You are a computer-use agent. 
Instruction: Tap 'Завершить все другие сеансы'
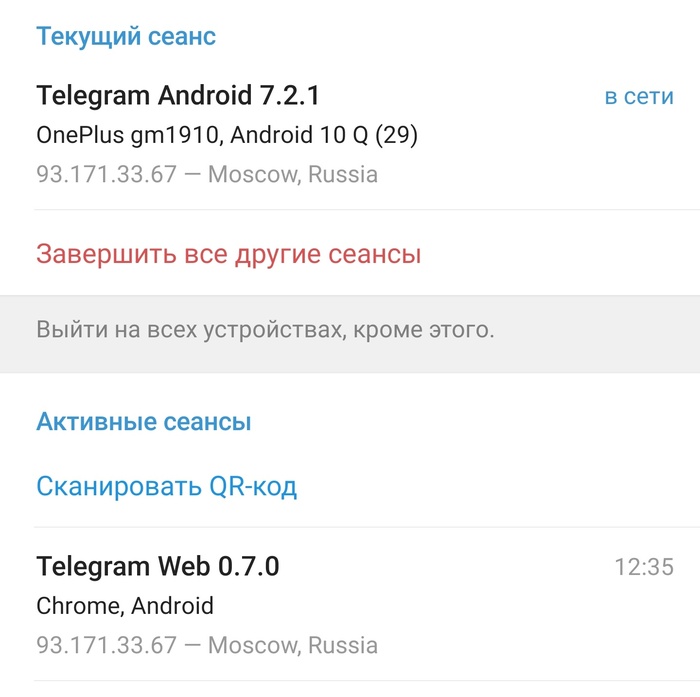point(228,254)
